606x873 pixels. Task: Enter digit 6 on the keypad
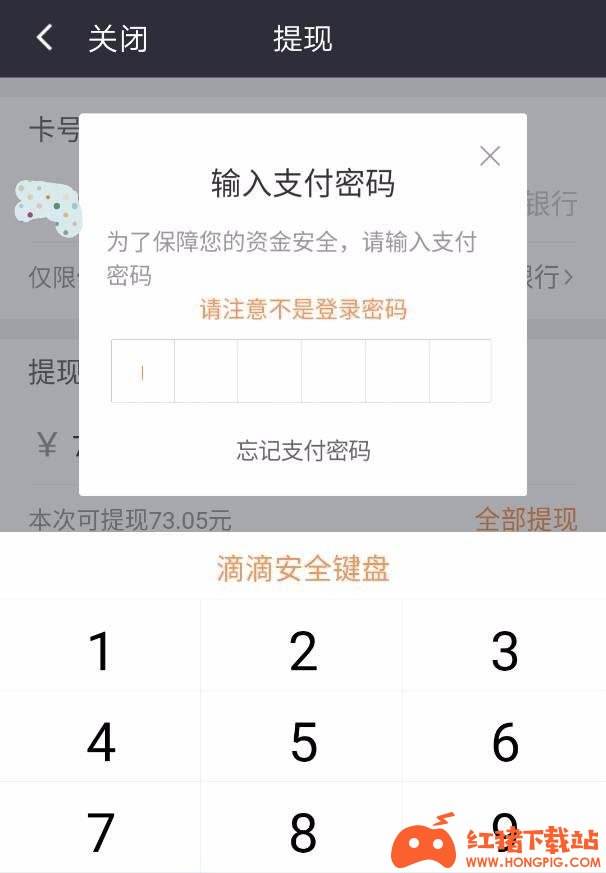click(505, 741)
